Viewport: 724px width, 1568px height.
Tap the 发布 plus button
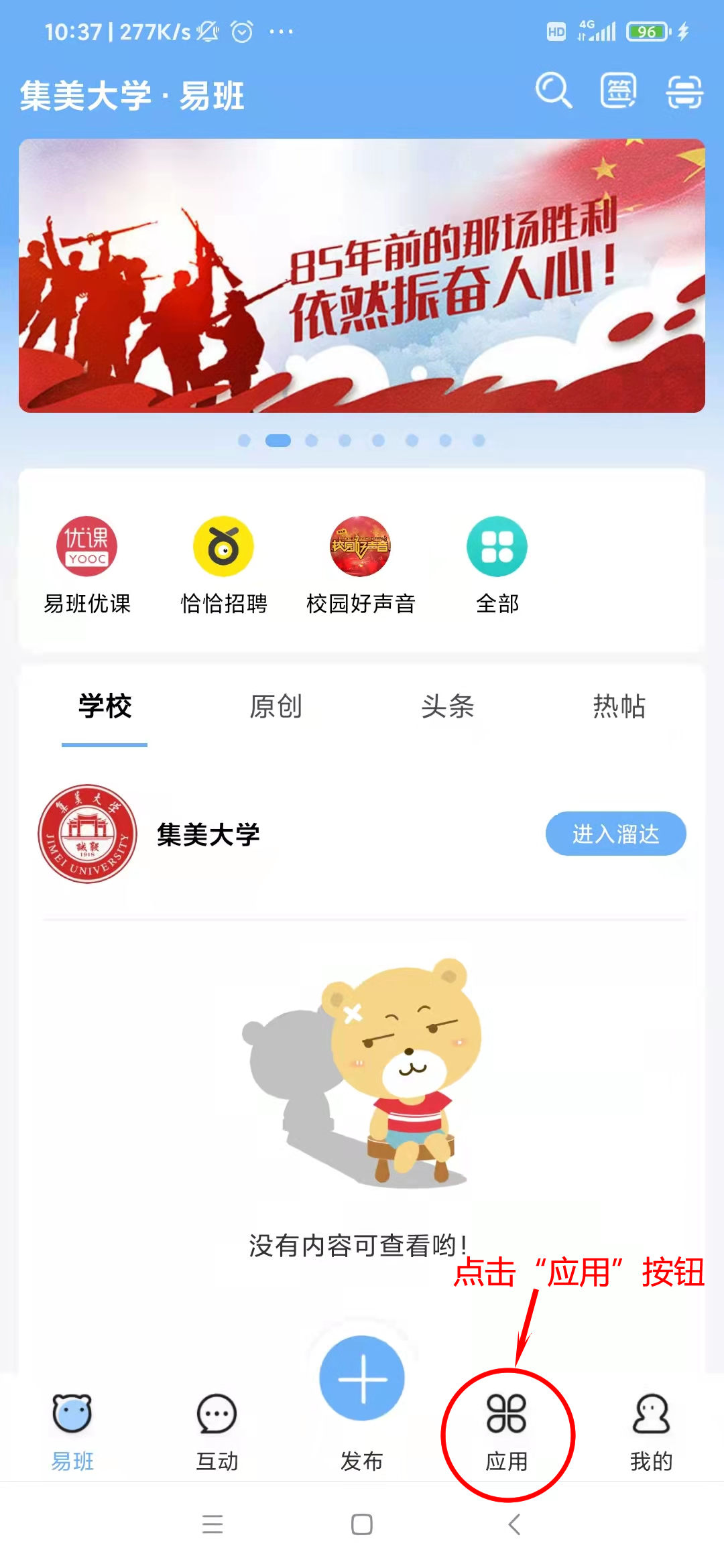(362, 1379)
